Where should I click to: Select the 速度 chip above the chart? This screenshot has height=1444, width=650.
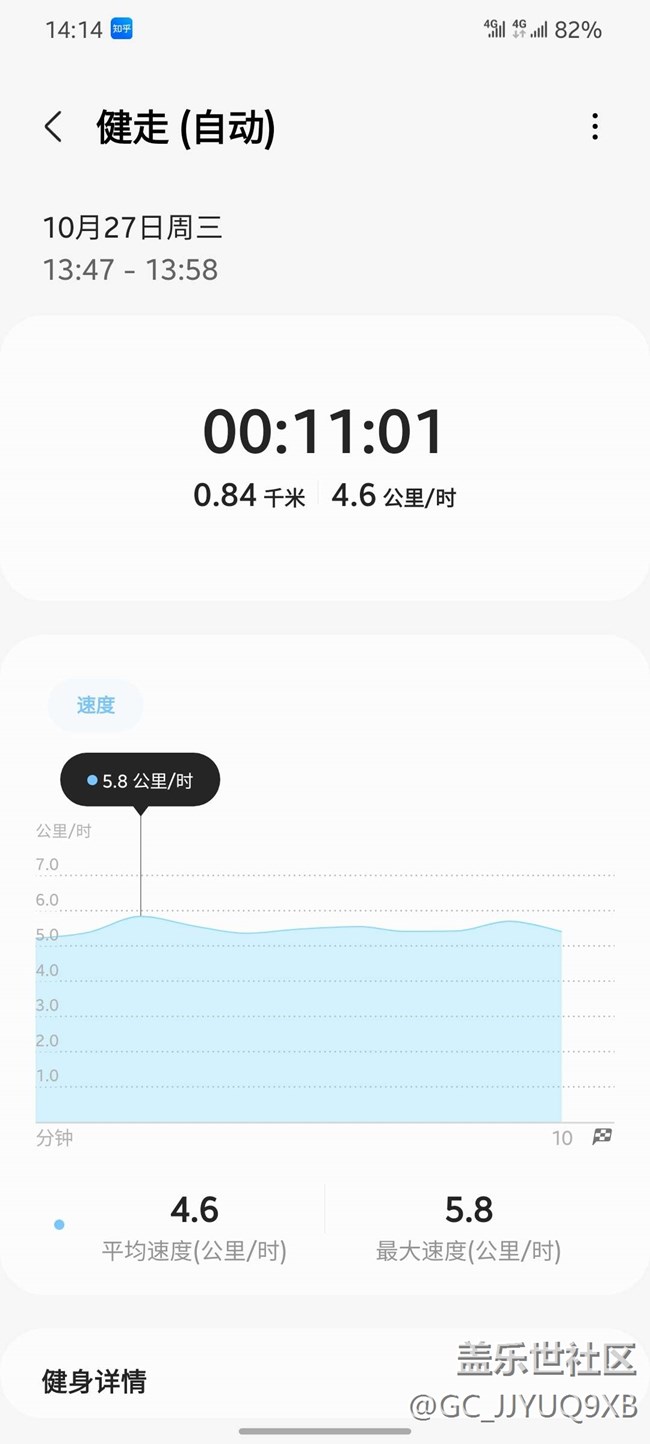click(x=96, y=705)
